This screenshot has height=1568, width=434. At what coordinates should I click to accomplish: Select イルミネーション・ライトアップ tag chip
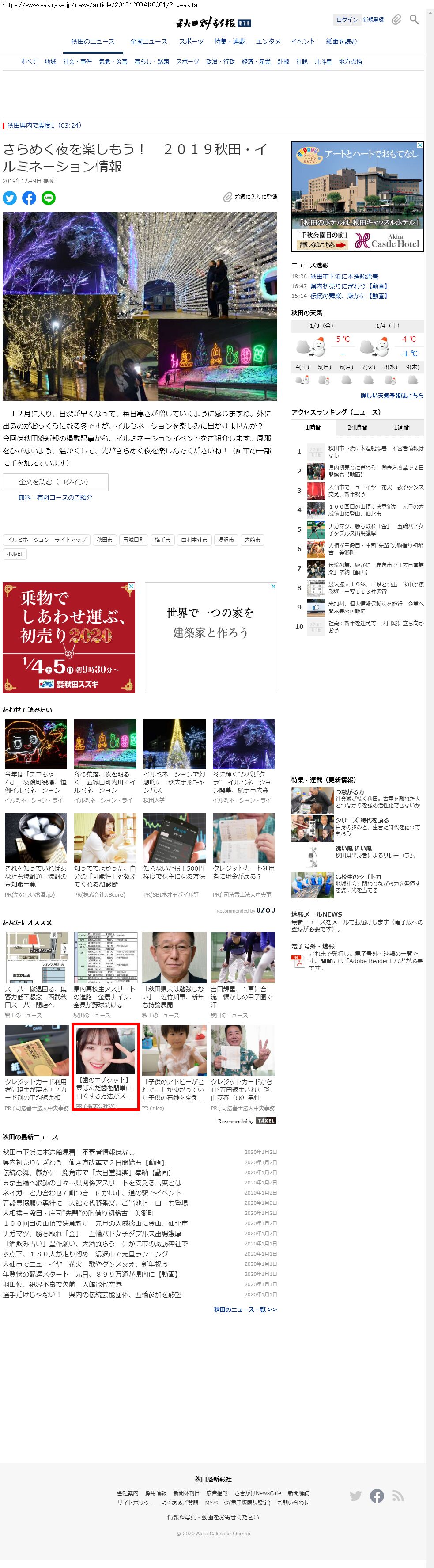click(x=46, y=540)
